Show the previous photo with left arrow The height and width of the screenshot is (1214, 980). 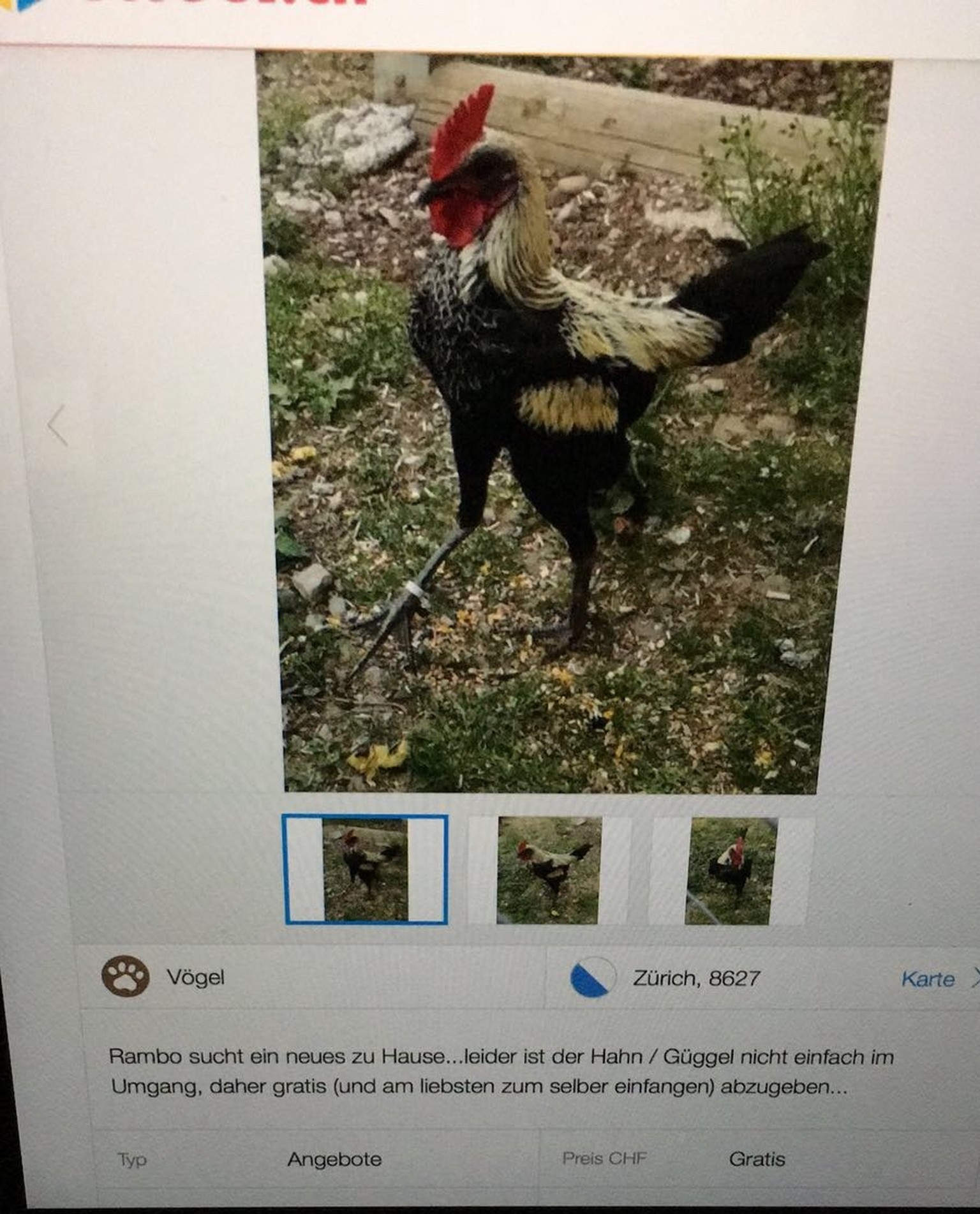point(57,425)
